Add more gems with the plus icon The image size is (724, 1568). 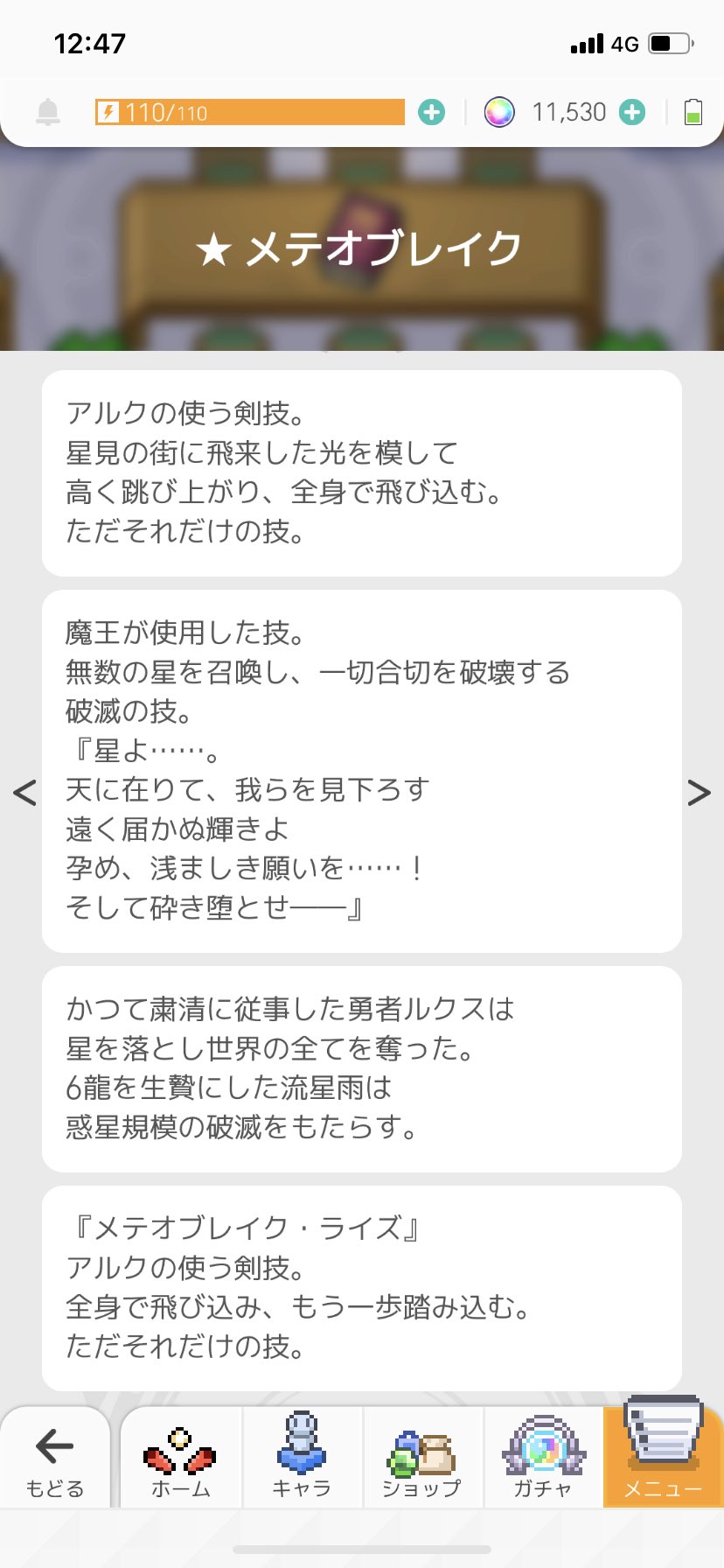[x=632, y=112]
